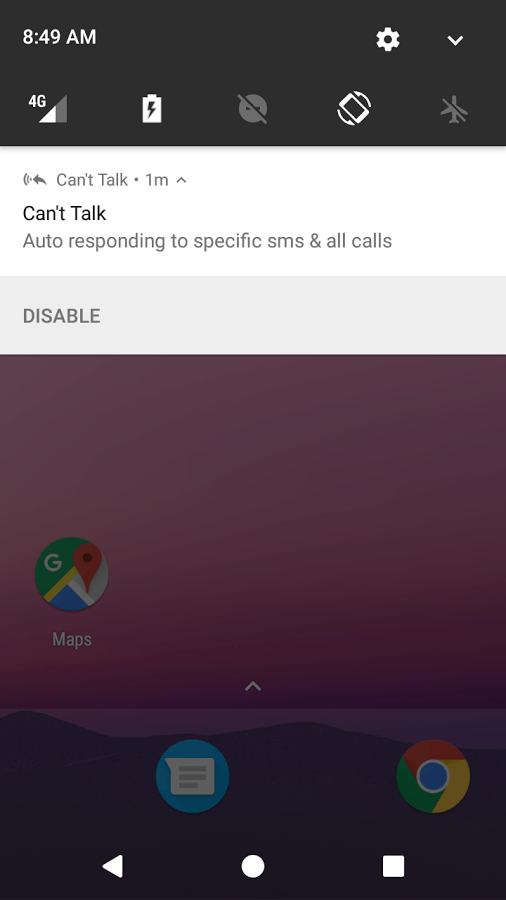Enable airplane mode
Screen dimensions: 506x900
click(x=454, y=109)
